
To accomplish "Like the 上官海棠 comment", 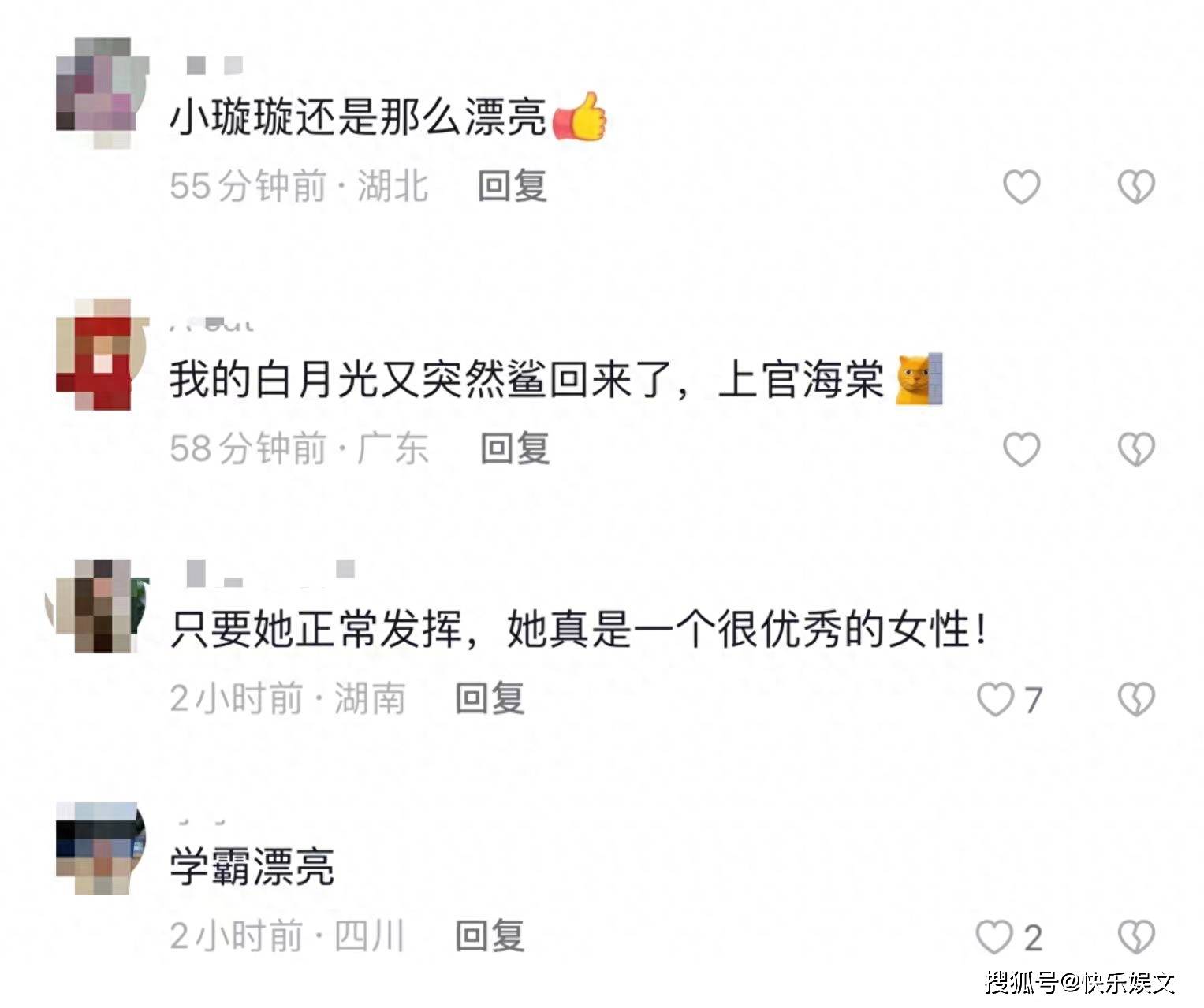I will point(1021,449).
